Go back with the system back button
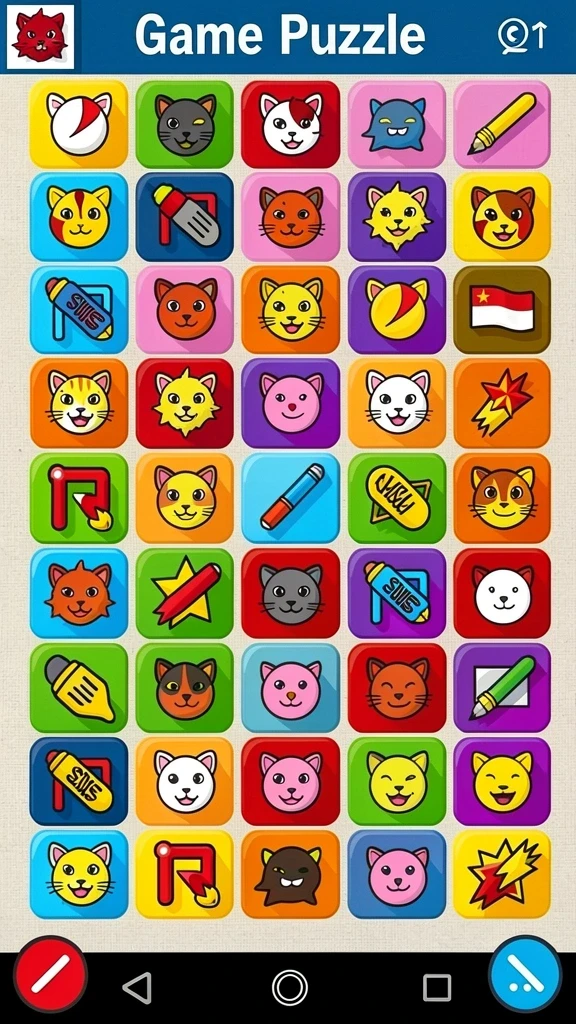This screenshot has width=576, height=1024. click(138, 987)
